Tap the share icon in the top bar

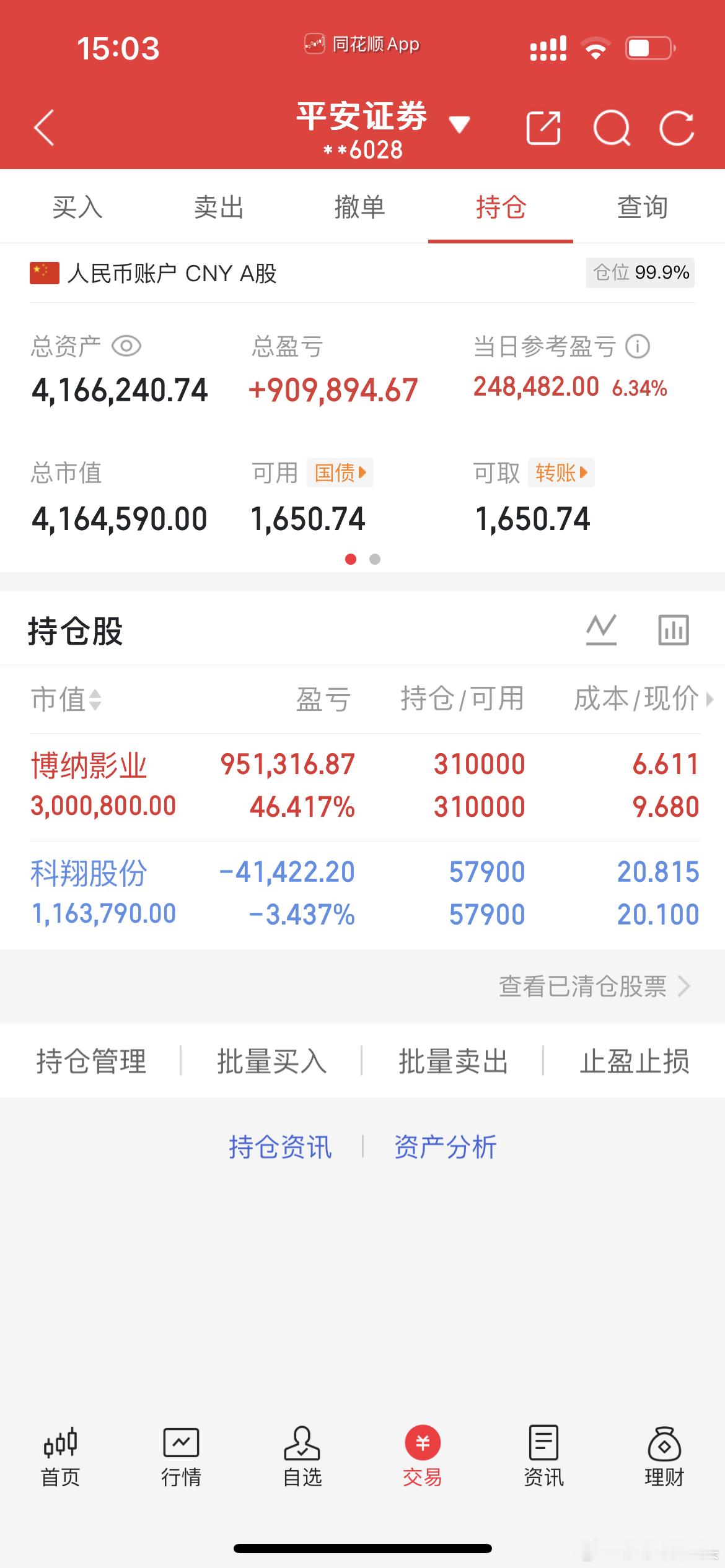tap(544, 128)
